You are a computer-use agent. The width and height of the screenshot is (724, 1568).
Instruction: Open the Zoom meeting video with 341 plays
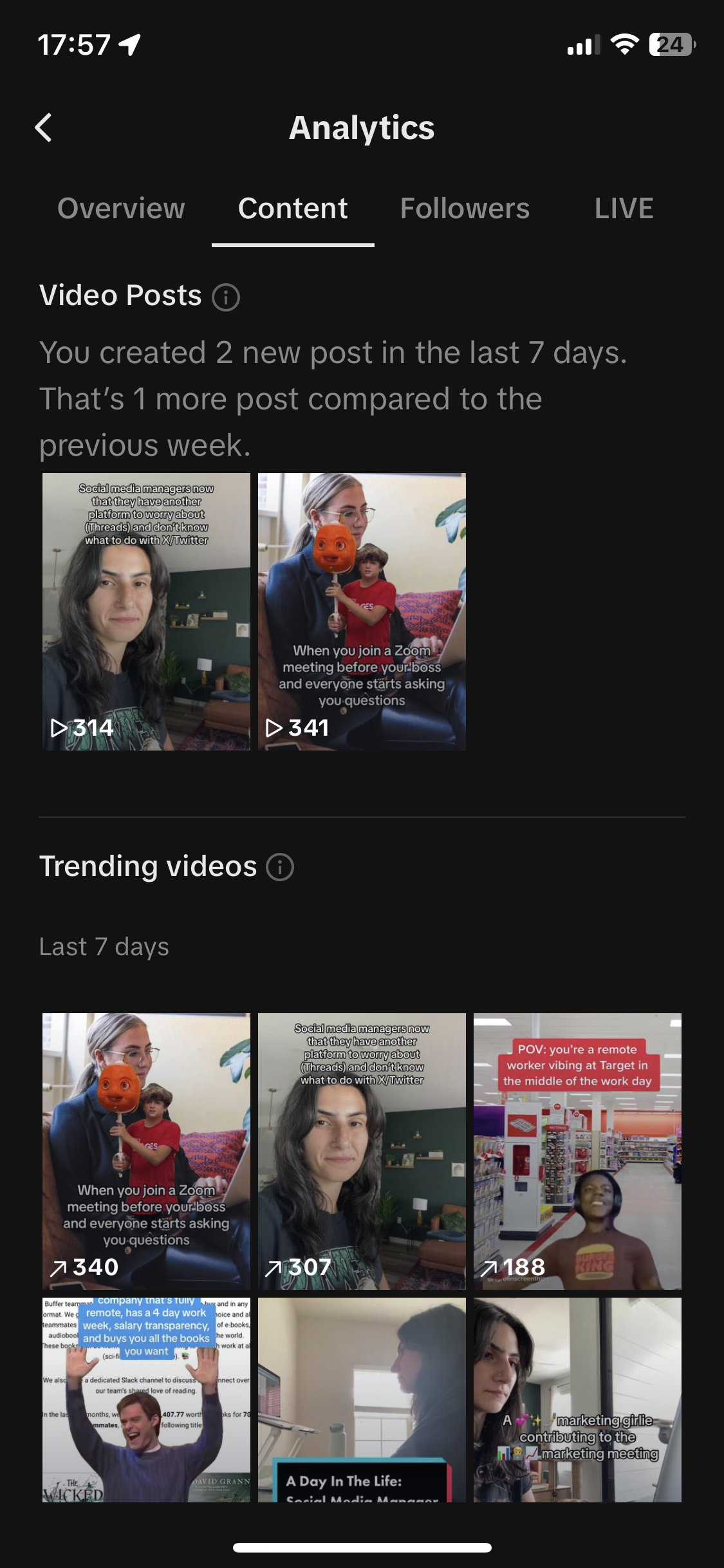(x=362, y=611)
